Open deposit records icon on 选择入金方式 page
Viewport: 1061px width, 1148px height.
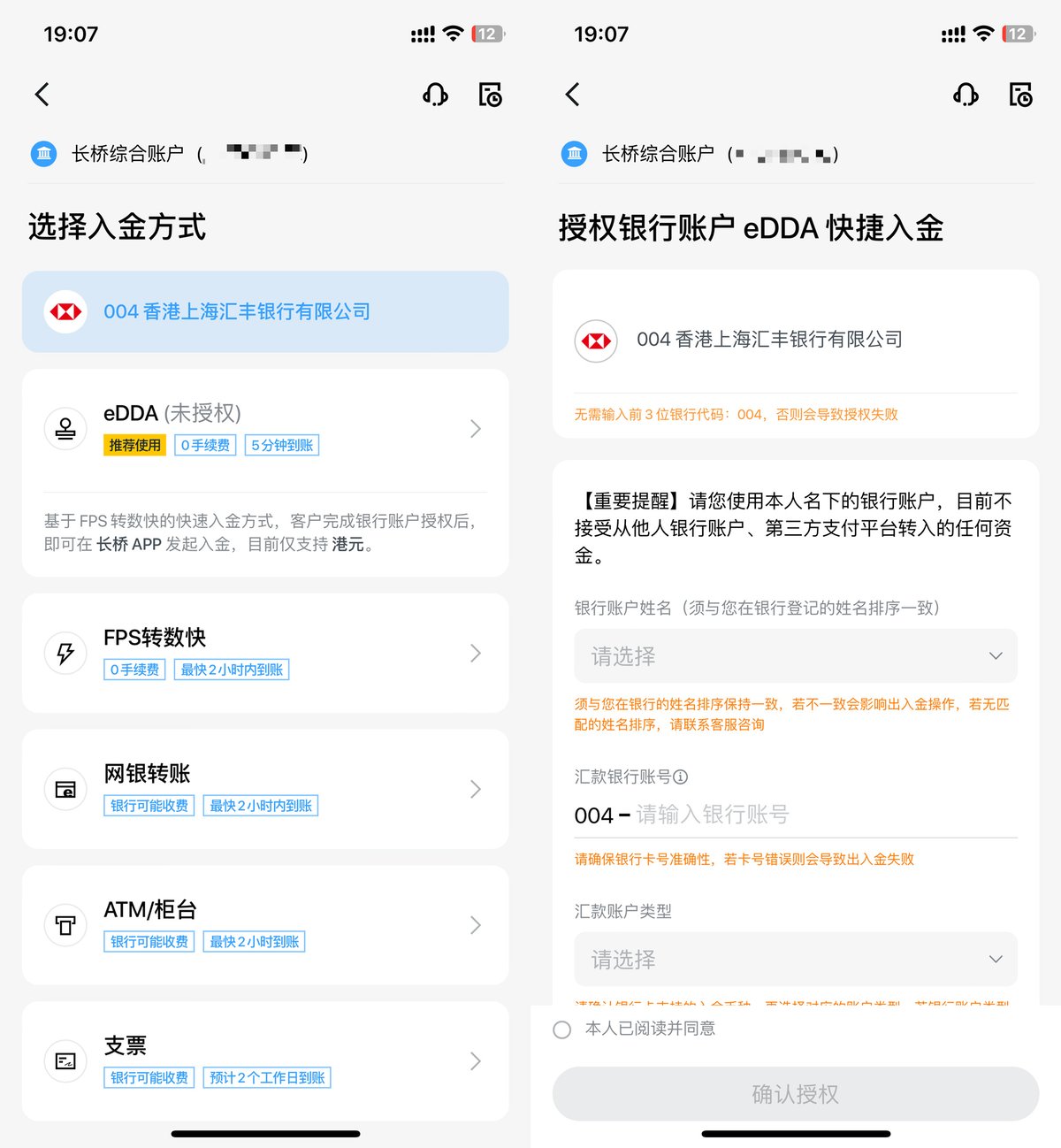click(x=490, y=95)
